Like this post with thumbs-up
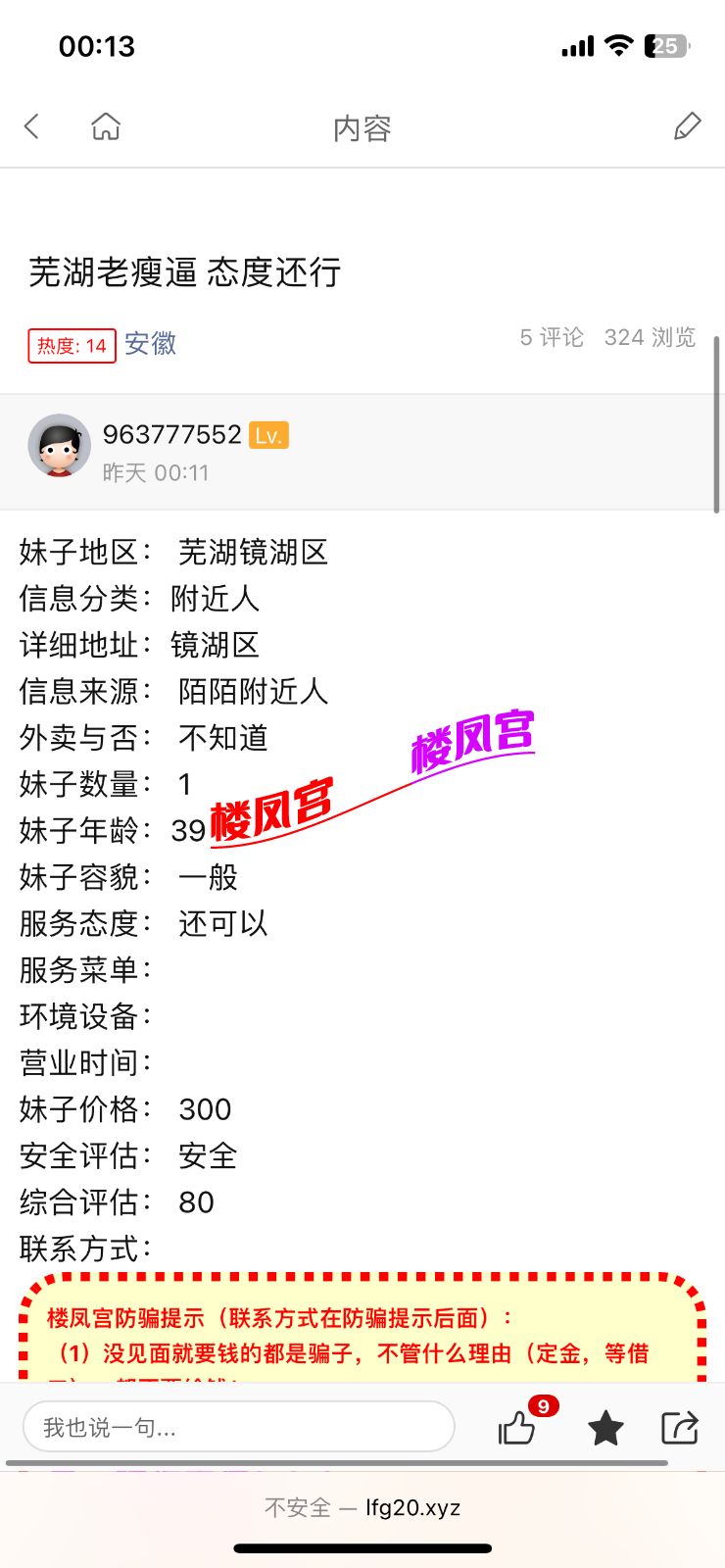 [x=517, y=1427]
